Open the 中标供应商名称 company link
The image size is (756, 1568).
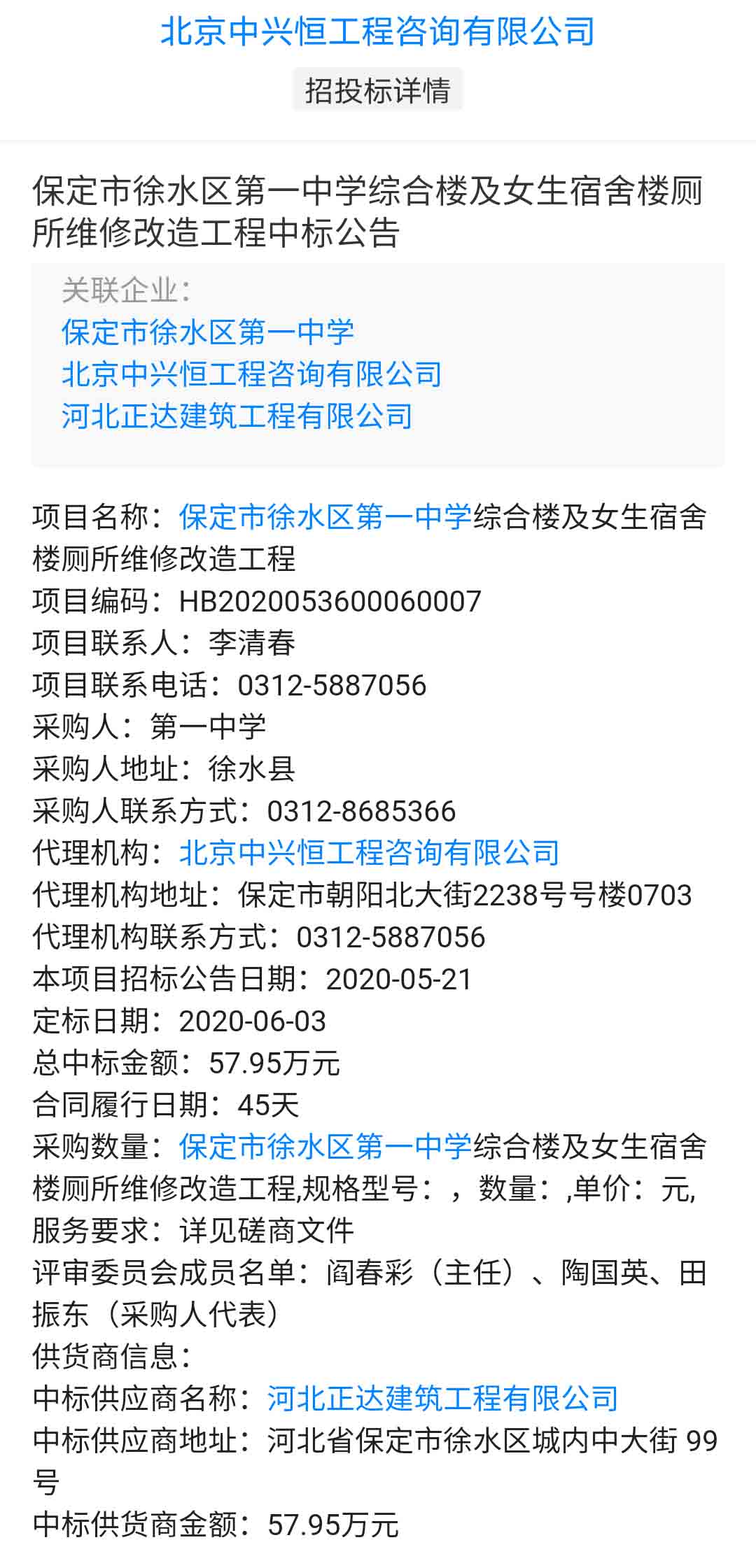pyautogui.click(x=442, y=1399)
